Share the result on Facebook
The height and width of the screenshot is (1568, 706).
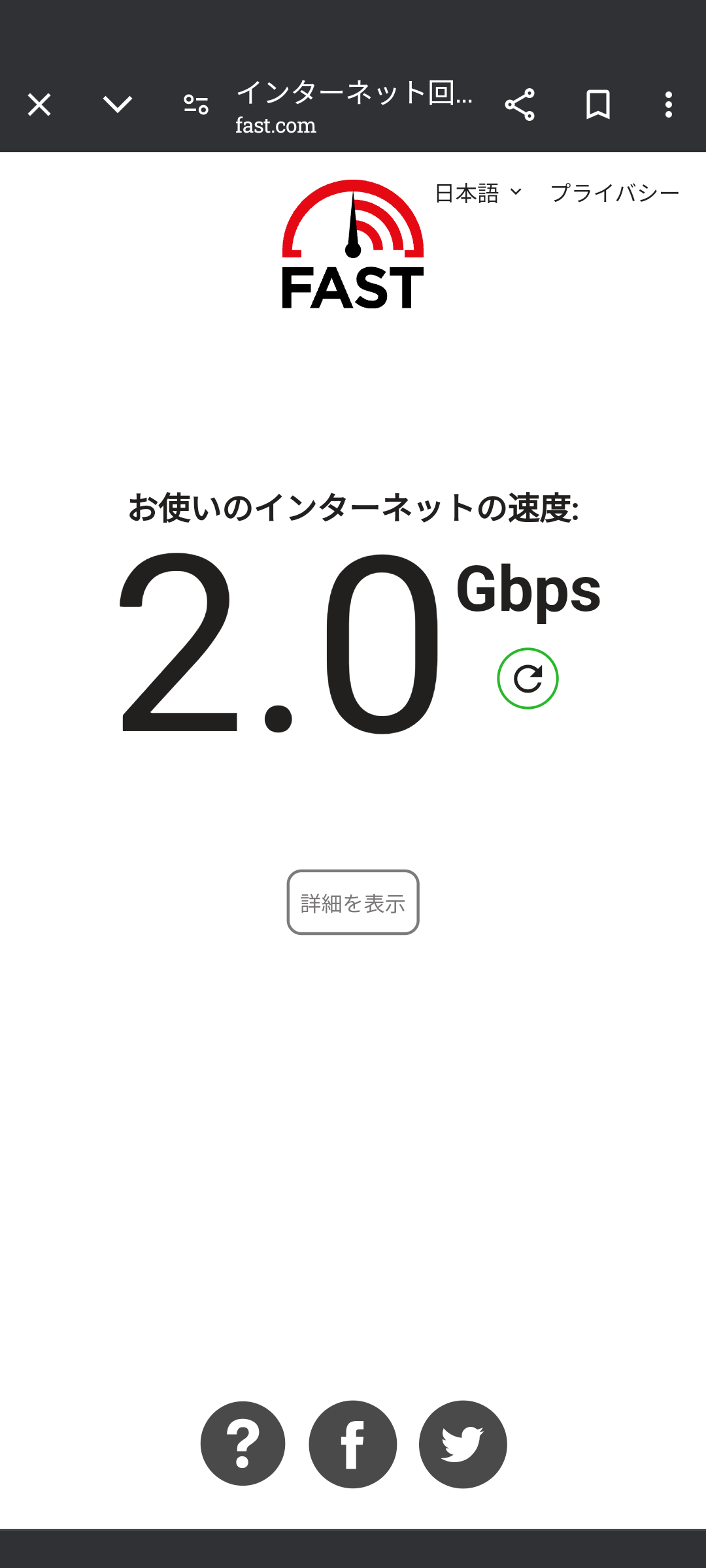pos(353,1444)
